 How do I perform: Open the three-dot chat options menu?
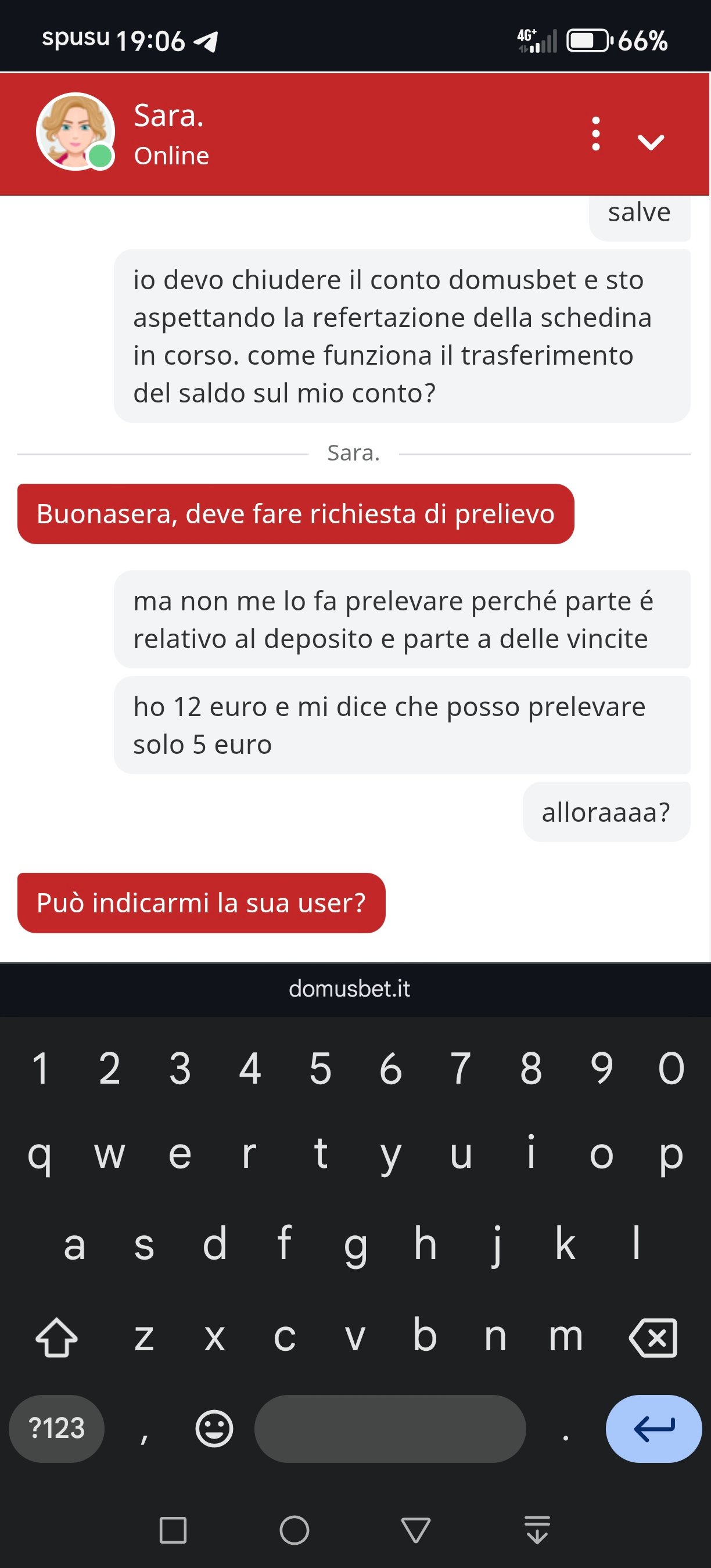pos(596,134)
